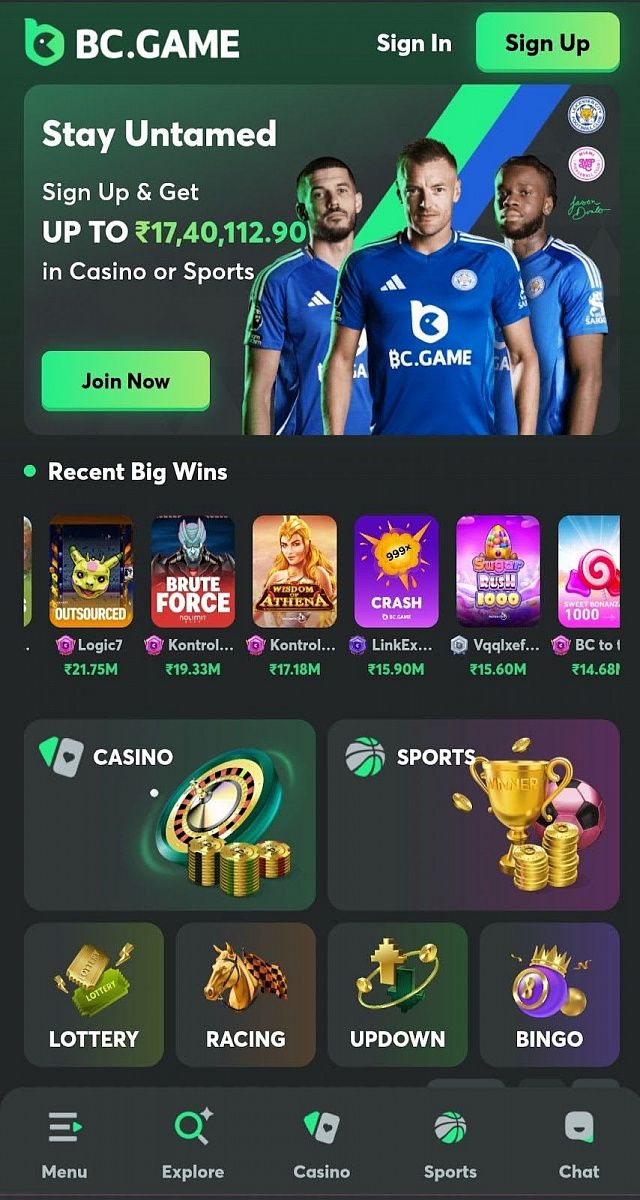Tap the green Sign Up button

coord(547,43)
